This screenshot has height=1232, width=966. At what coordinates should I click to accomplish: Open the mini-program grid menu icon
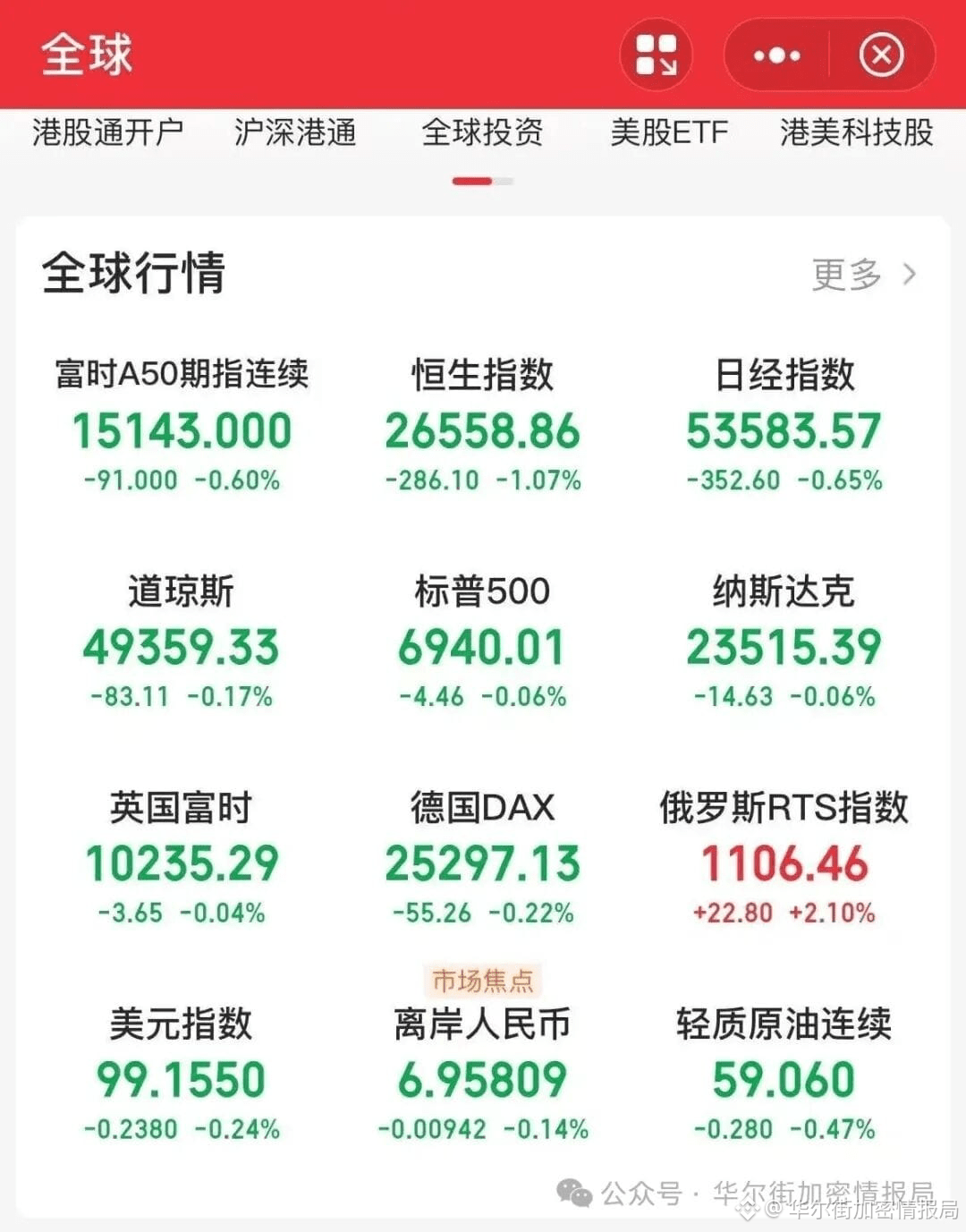[x=656, y=55]
